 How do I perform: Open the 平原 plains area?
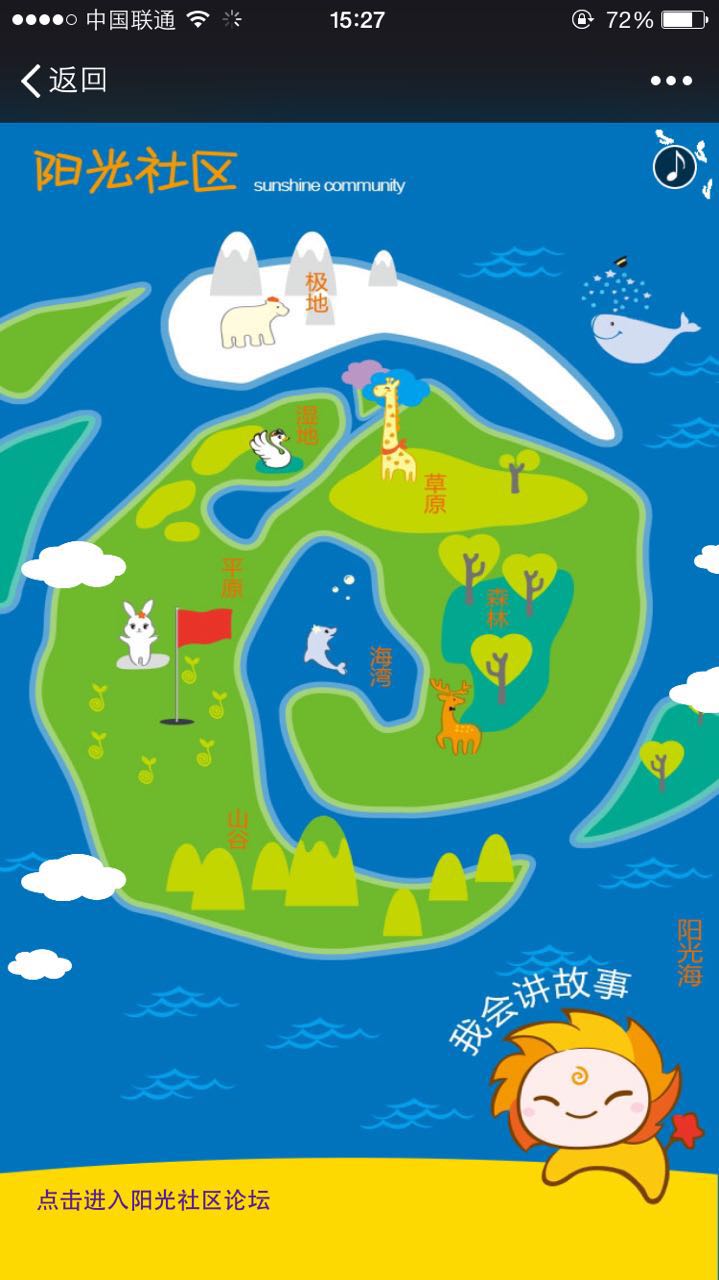pos(232,578)
